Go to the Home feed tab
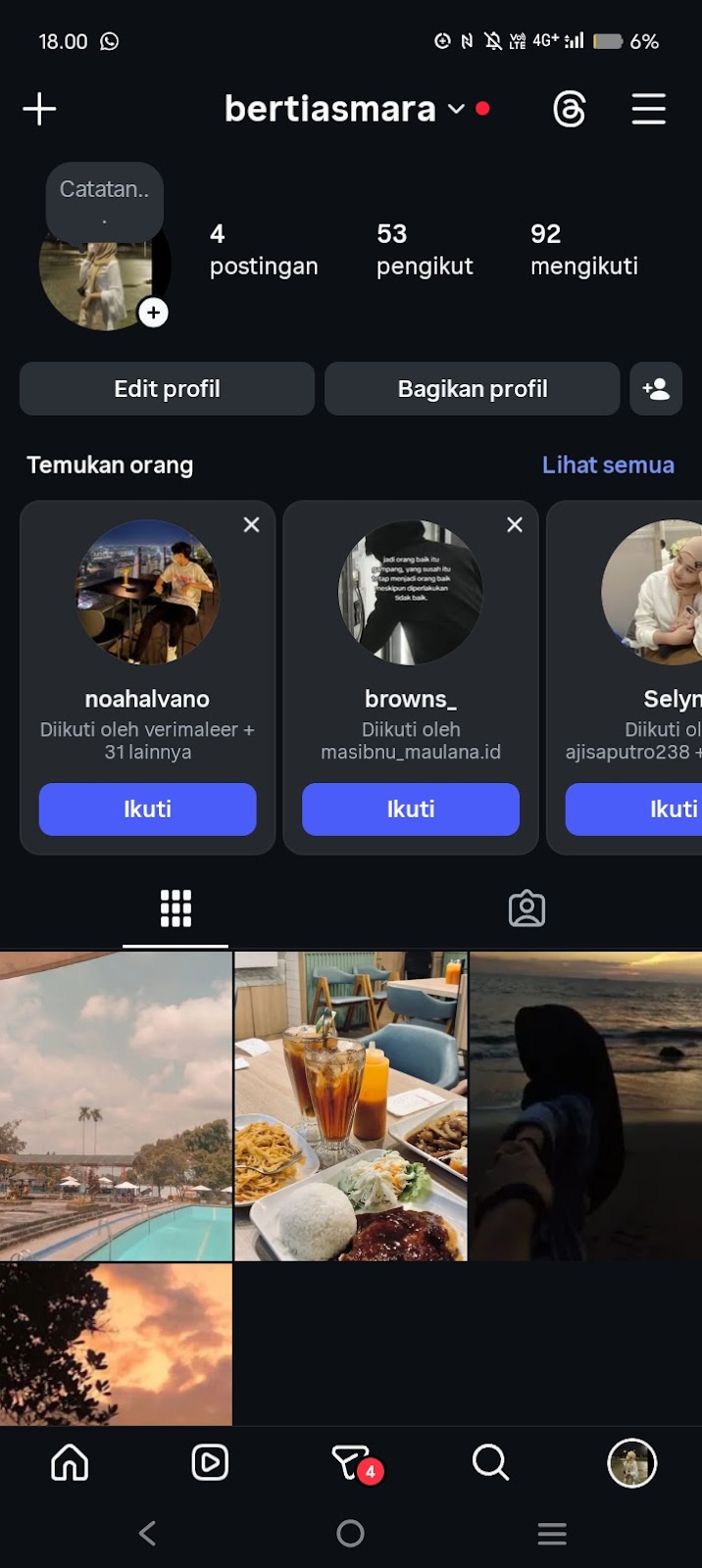This screenshot has height=1568, width=702. tap(70, 1462)
